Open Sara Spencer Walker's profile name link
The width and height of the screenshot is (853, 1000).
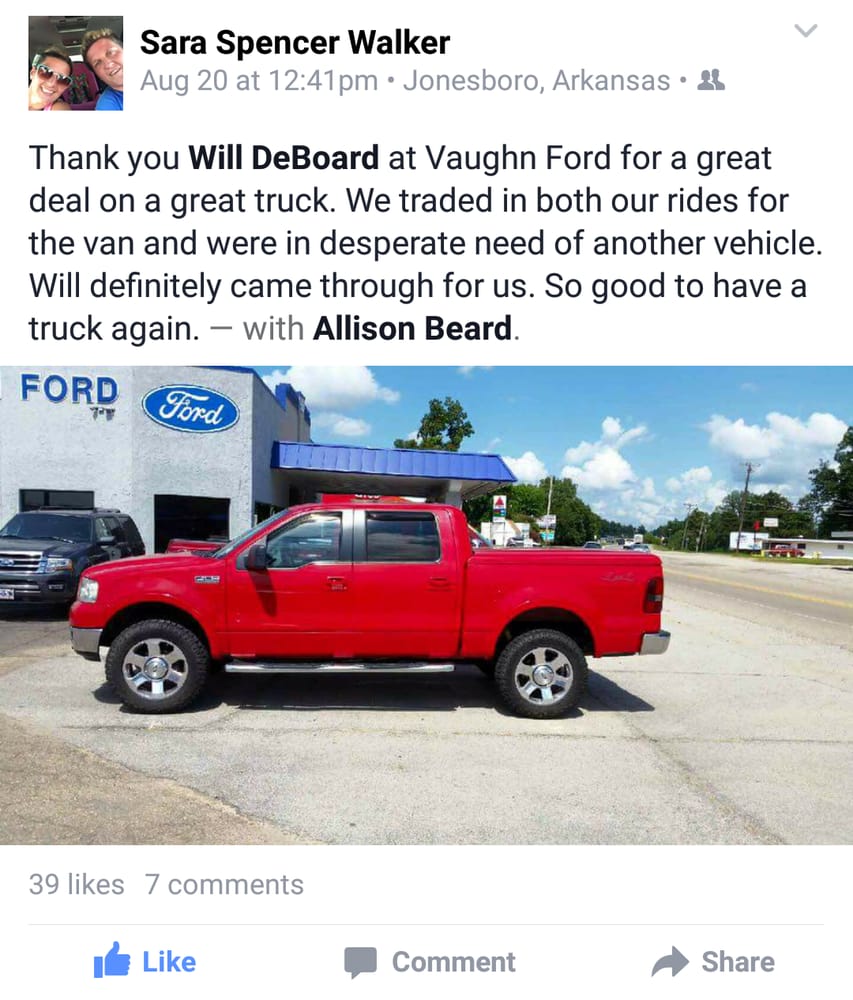coord(295,43)
